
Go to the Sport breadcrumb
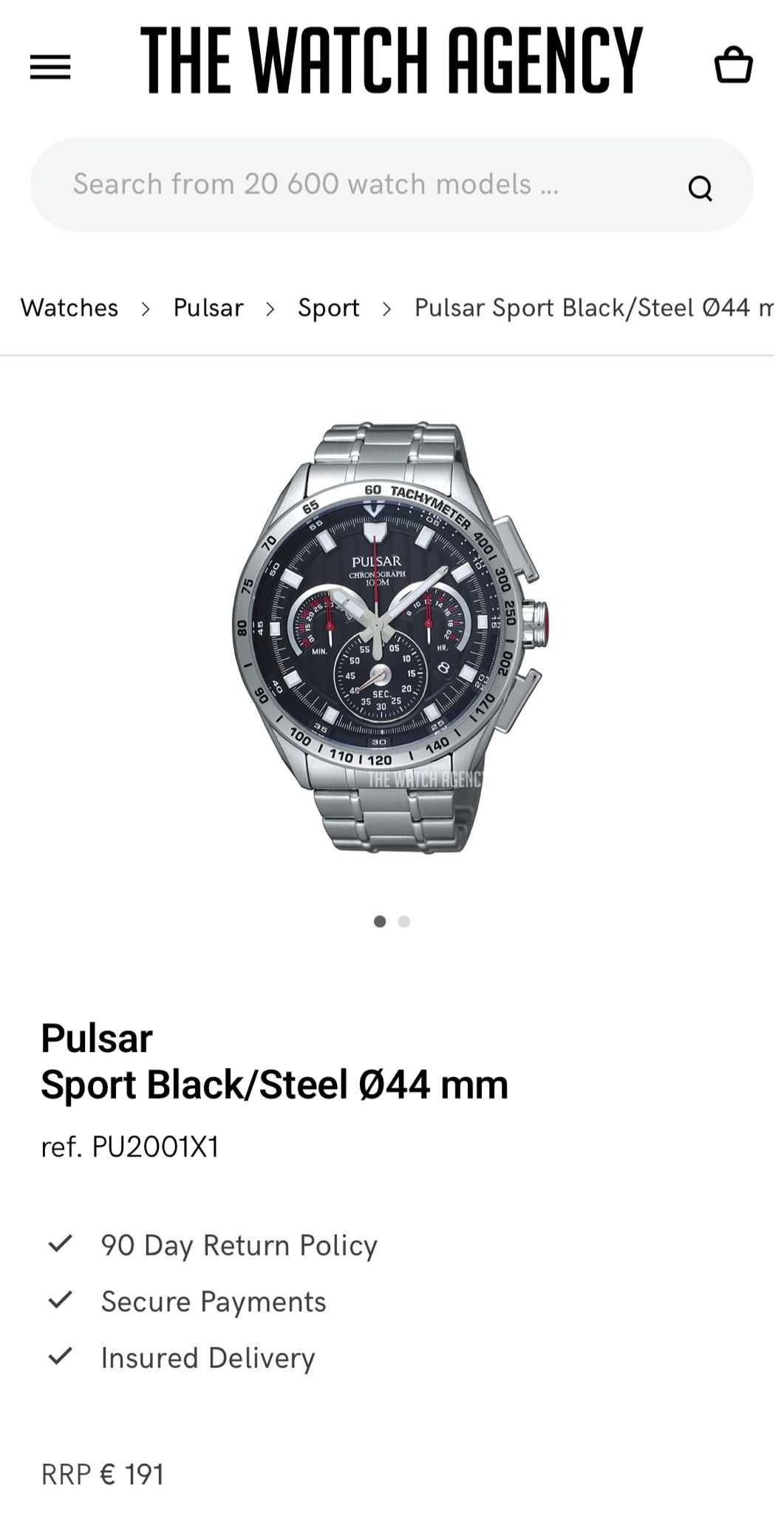coord(328,308)
